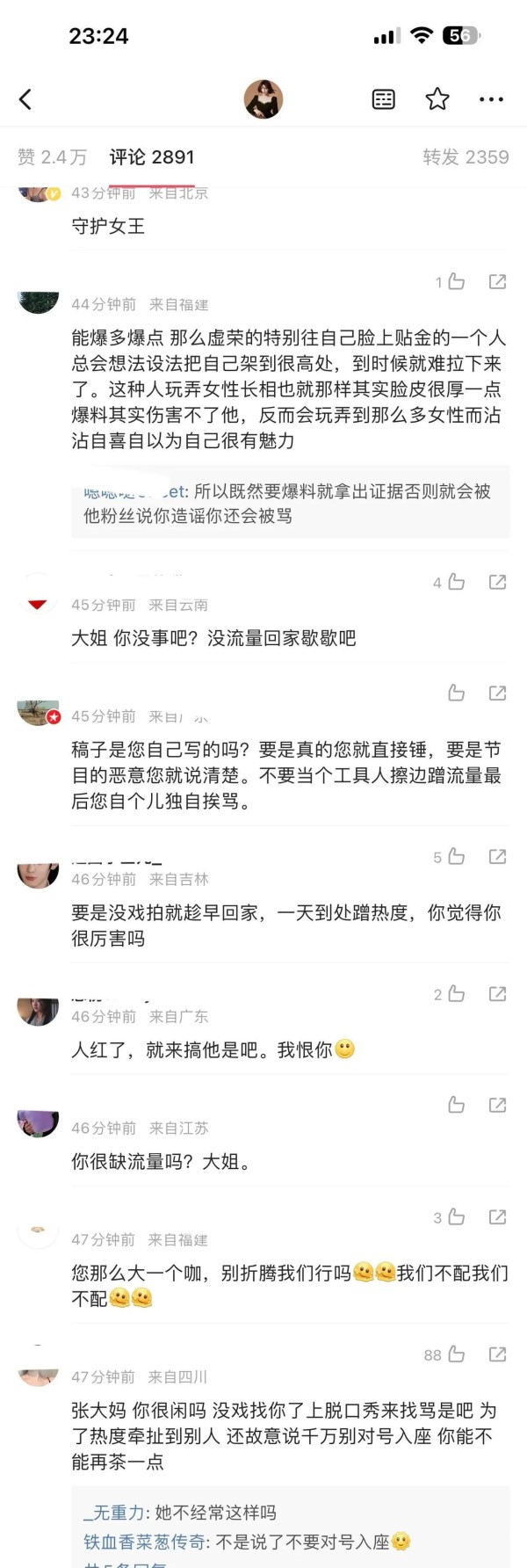Select the 评论 2891 comments tab

tap(152, 157)
